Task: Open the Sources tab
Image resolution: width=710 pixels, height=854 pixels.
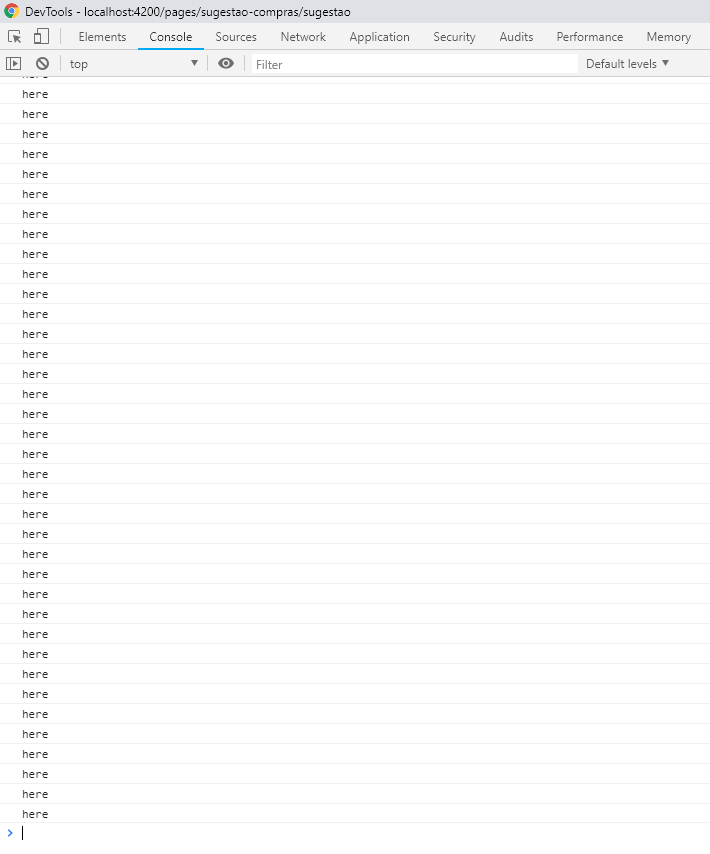Action: click(236, 37)
